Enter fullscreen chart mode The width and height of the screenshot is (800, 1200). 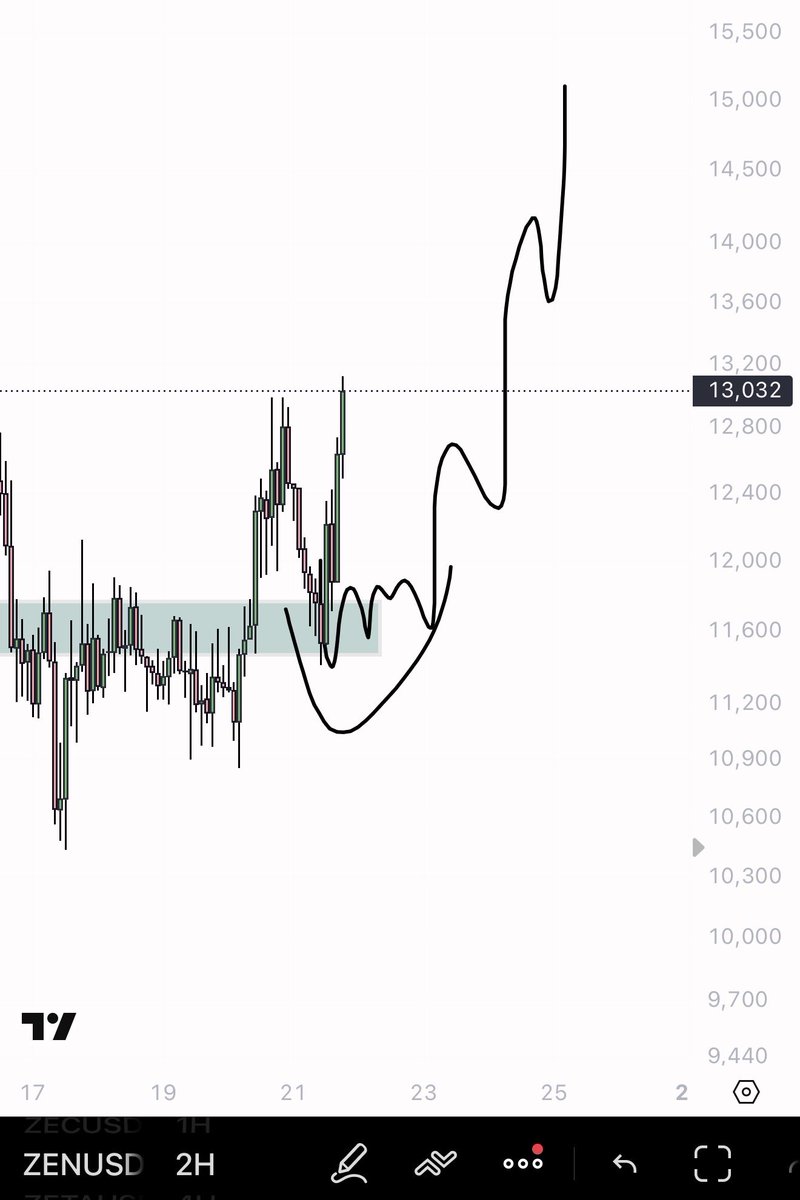click(x=713, y=1163)
